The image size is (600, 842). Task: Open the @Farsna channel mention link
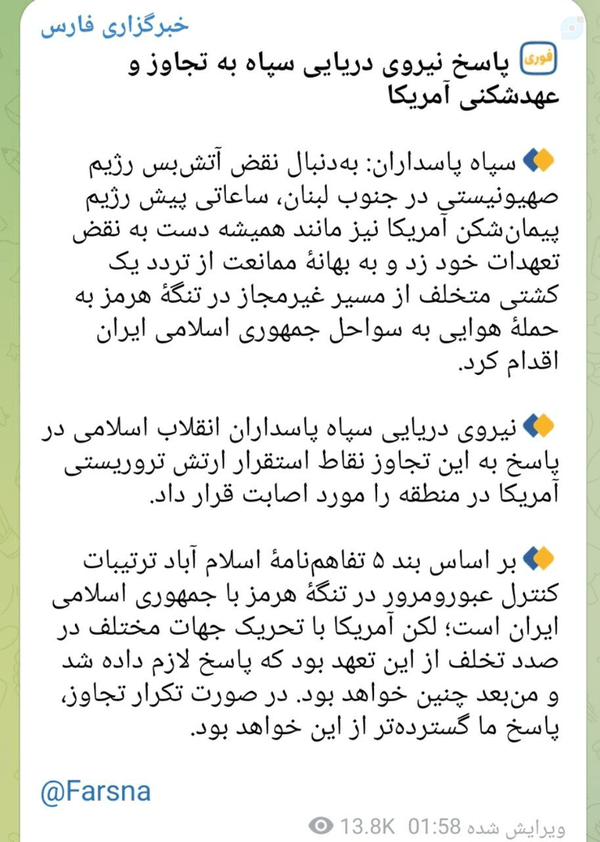point(96,792)
